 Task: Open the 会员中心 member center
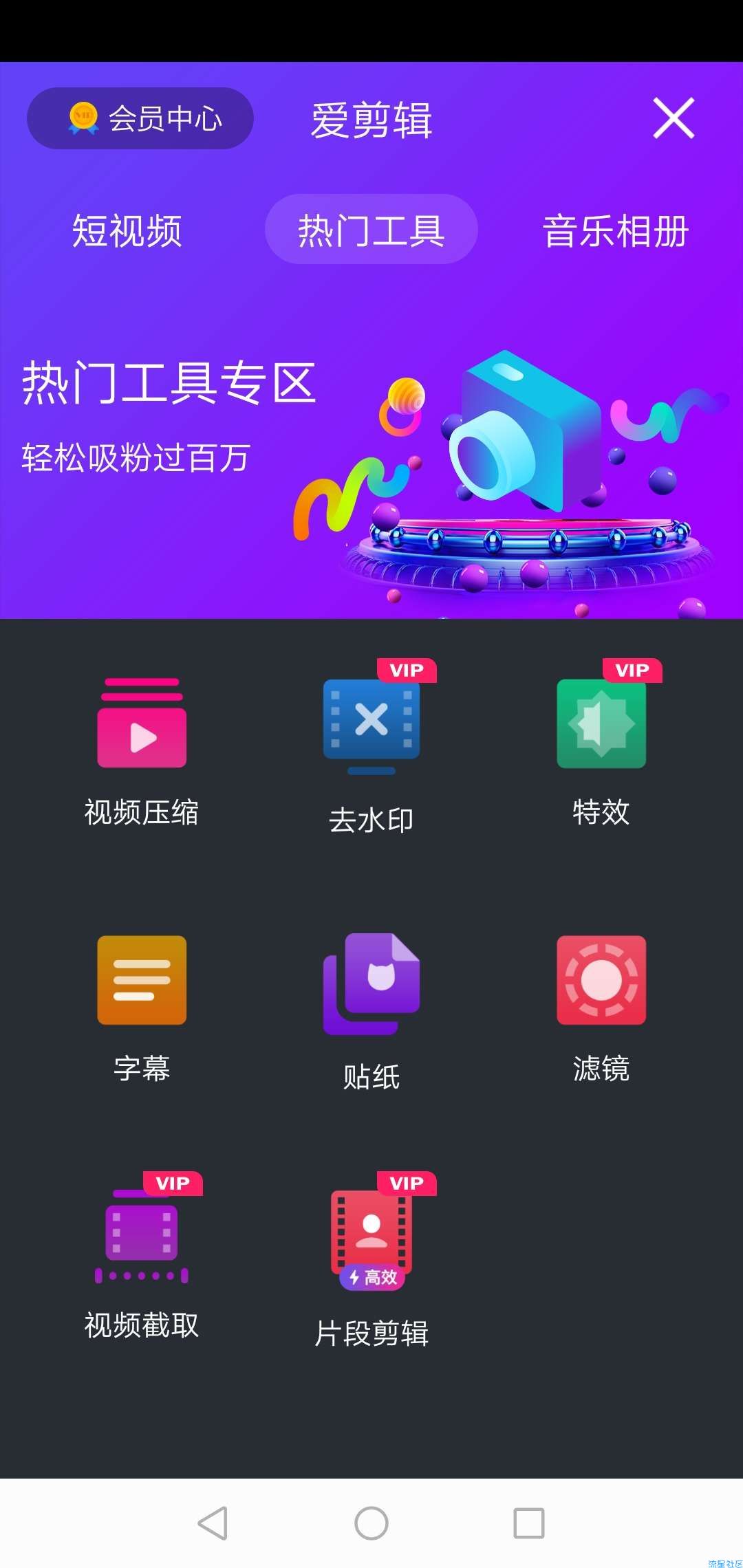click(140, 118)
